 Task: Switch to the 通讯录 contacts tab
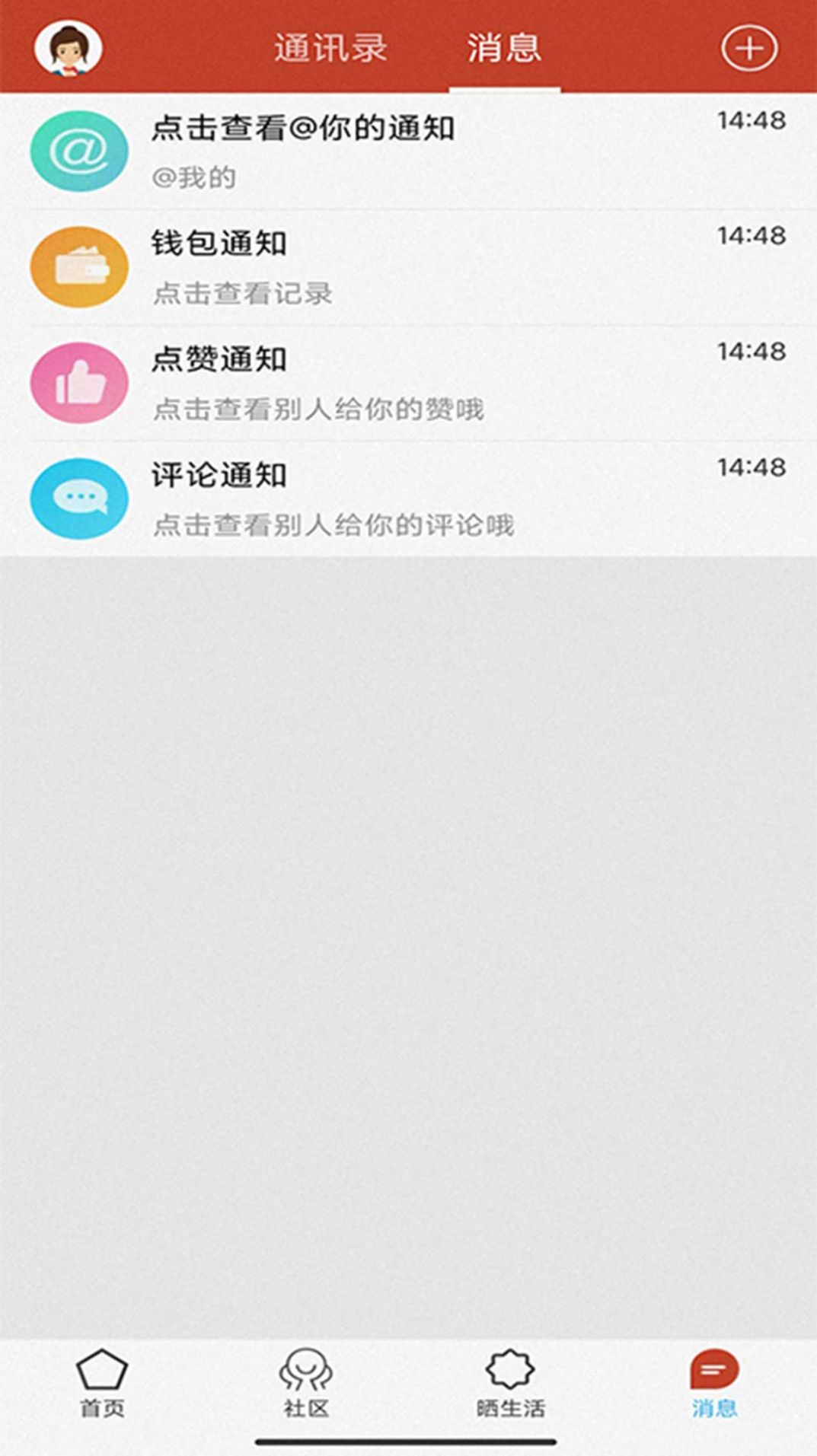click(x=333, y=46)
